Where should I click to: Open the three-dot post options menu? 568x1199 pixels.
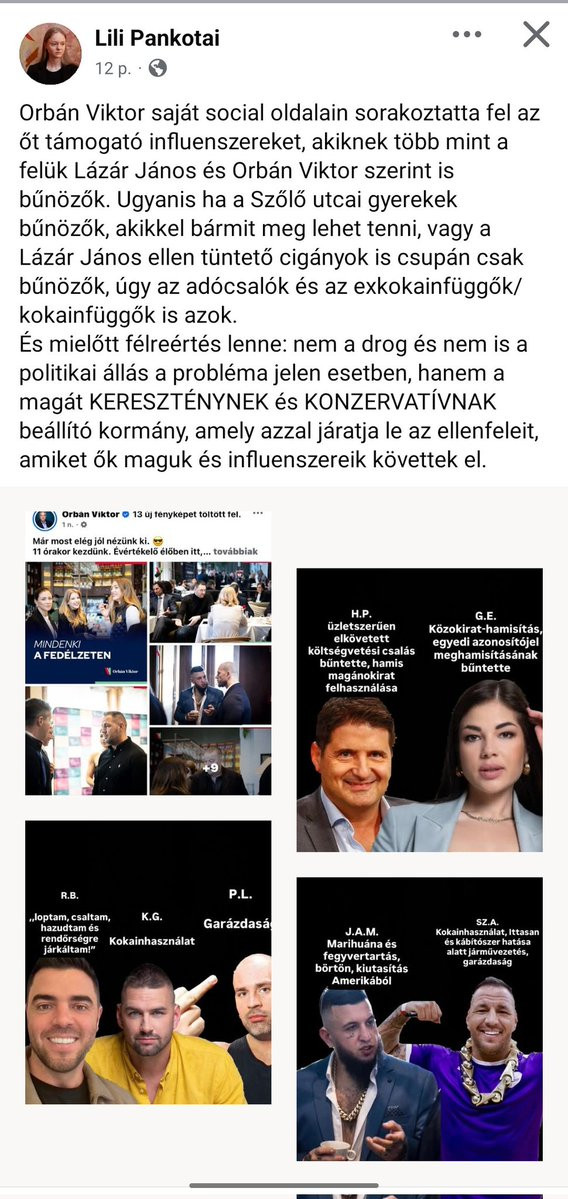466,34
